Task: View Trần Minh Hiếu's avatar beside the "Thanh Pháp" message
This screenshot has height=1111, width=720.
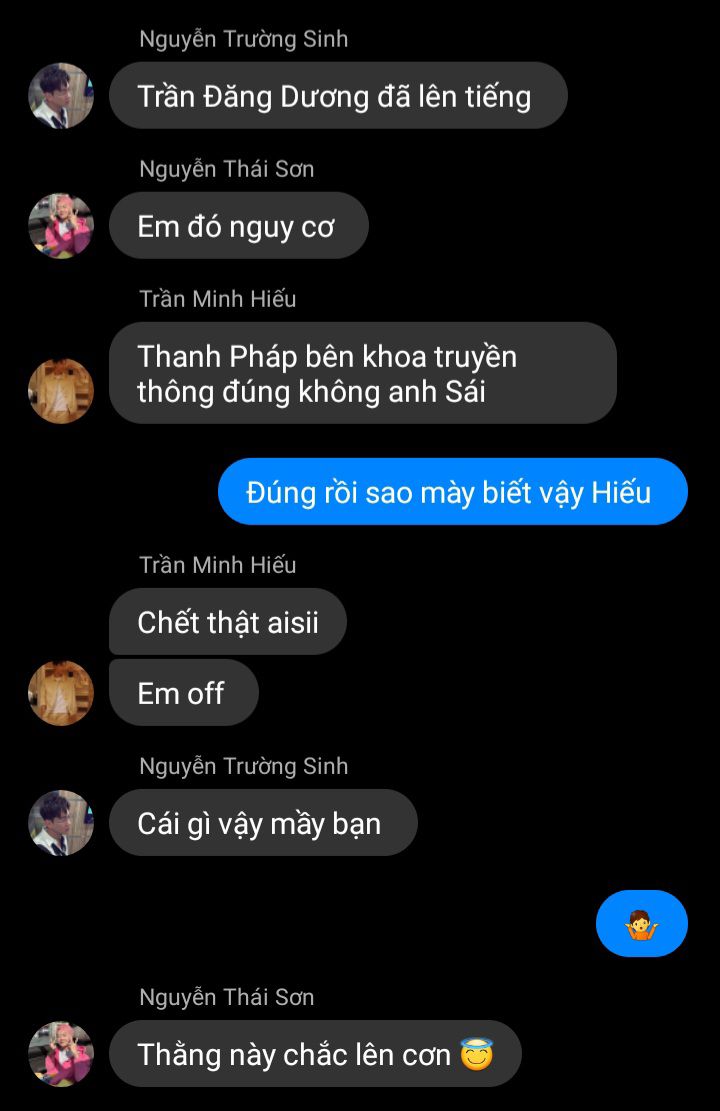Action: click(x=61, y=391)
